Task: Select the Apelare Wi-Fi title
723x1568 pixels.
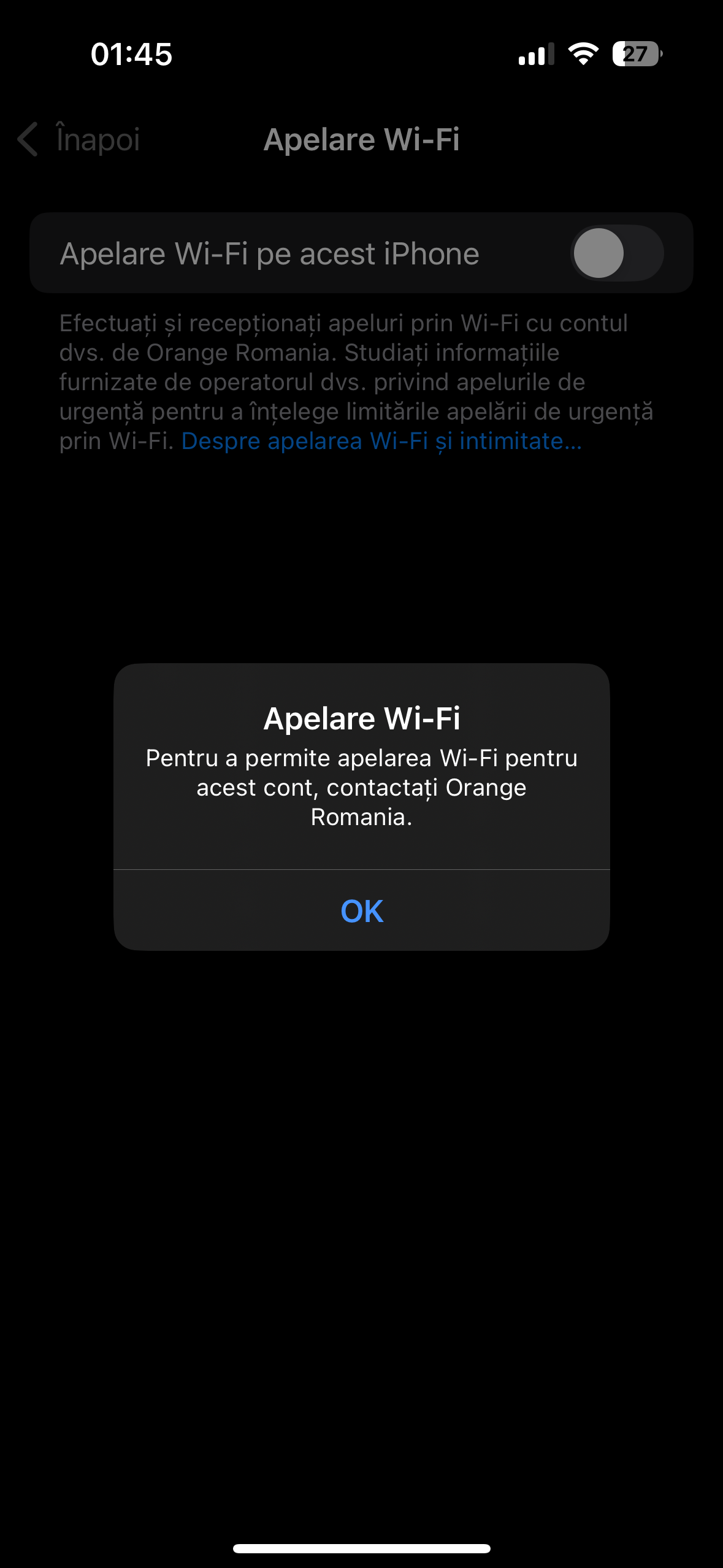Action: 362,140
